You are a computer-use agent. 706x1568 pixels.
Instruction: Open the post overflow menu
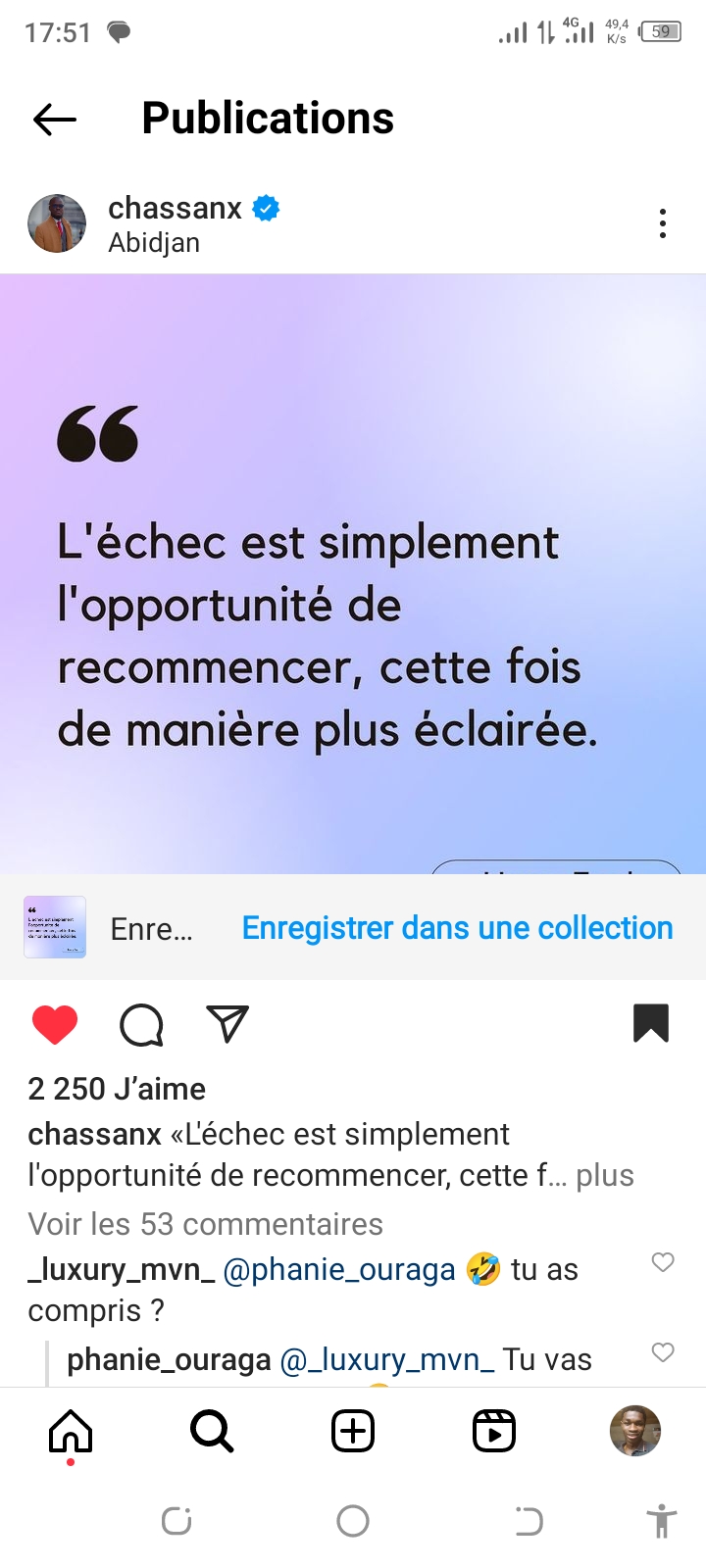coord(663,223)
